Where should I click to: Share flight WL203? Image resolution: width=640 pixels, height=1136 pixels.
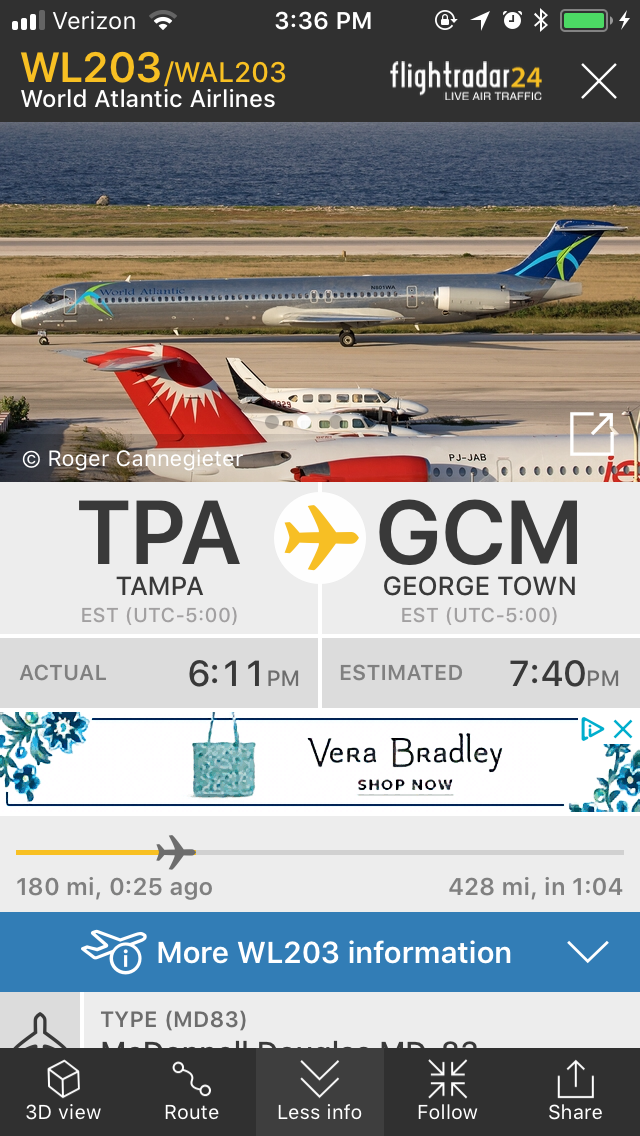pos(575,1092)
